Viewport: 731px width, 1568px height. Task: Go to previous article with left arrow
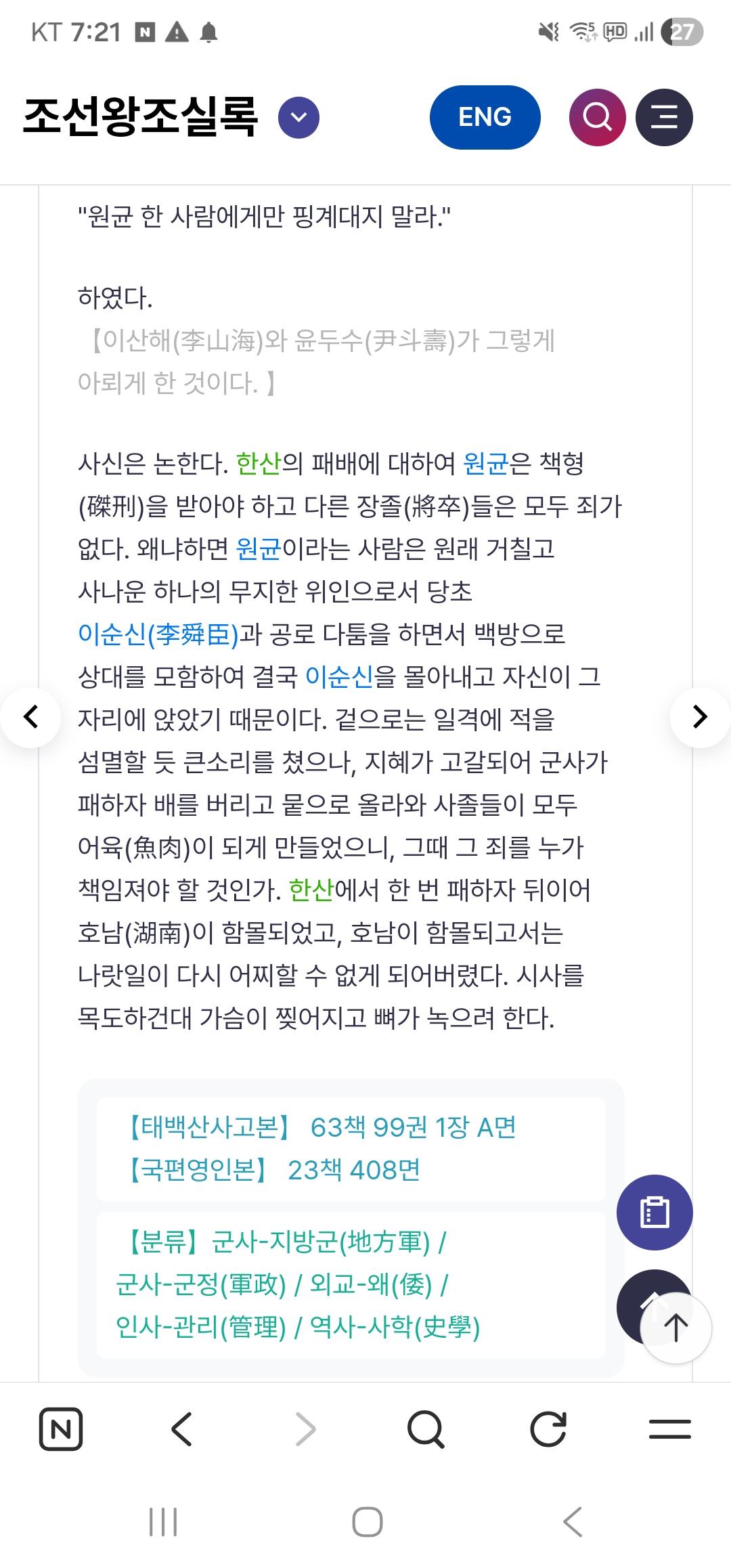(x=31, y=716)
